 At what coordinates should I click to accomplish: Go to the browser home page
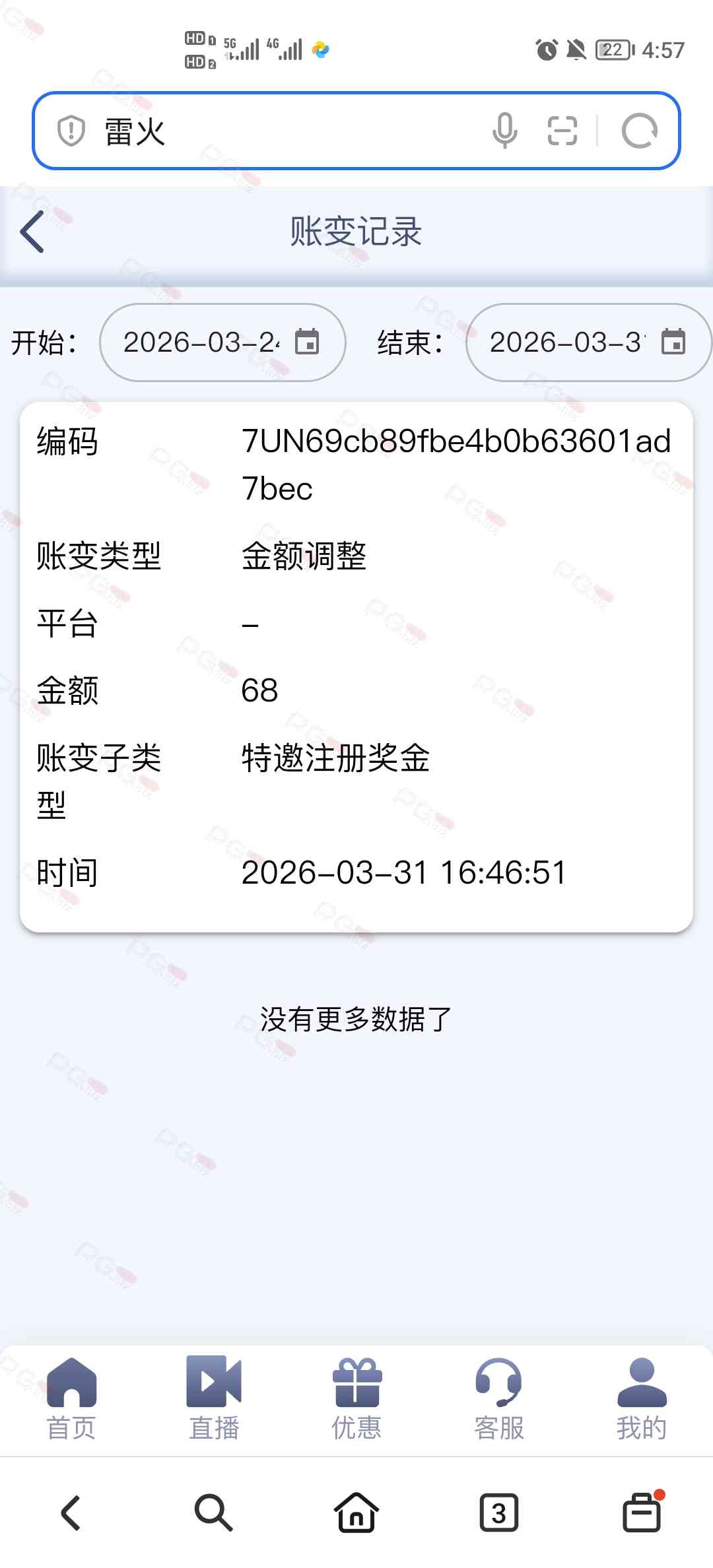pos(356,1513)
